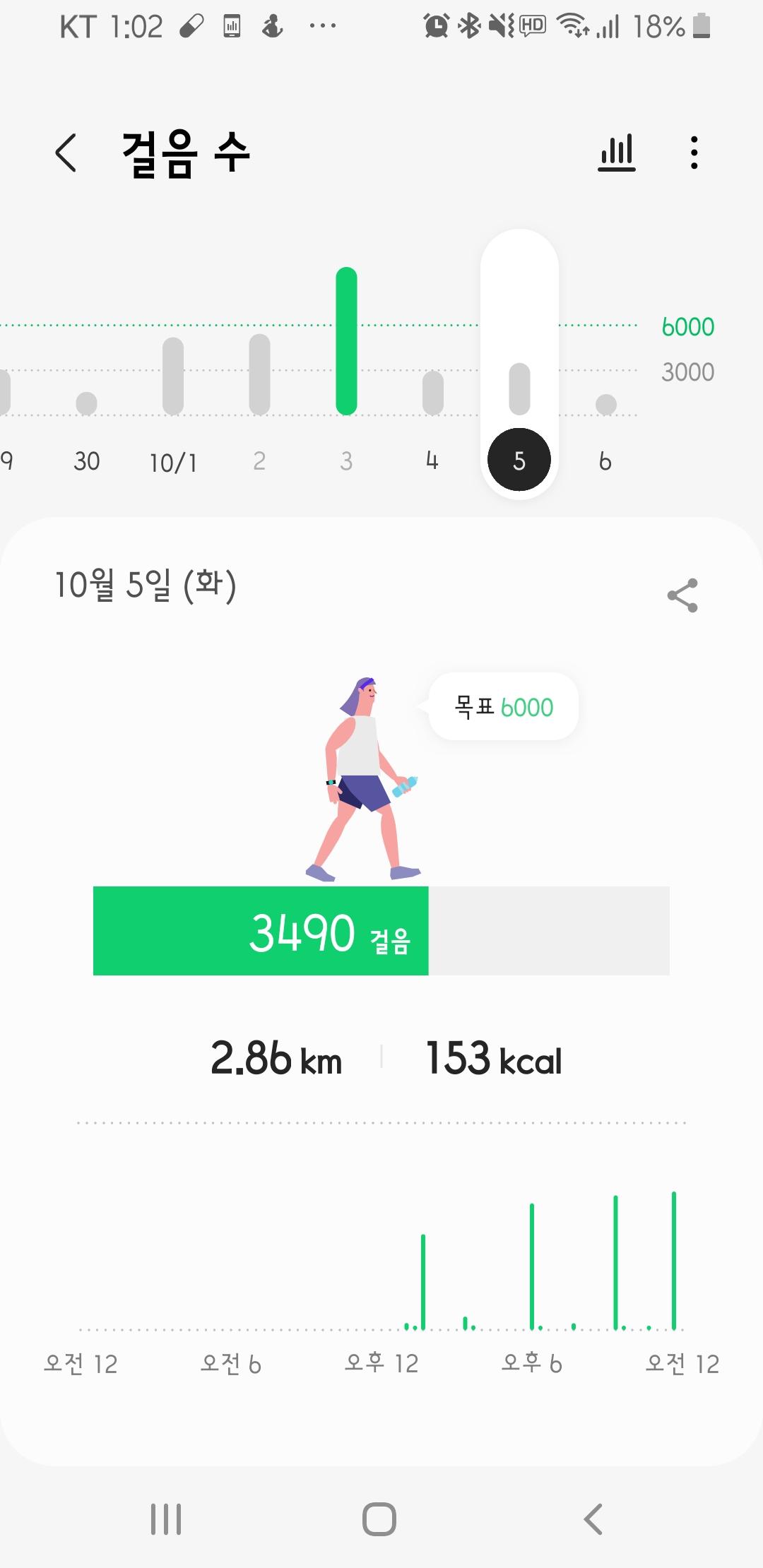Go back from the 걸음 수 screen
Viewport: 763px width, 1568px height.
[x=66, y=153]
